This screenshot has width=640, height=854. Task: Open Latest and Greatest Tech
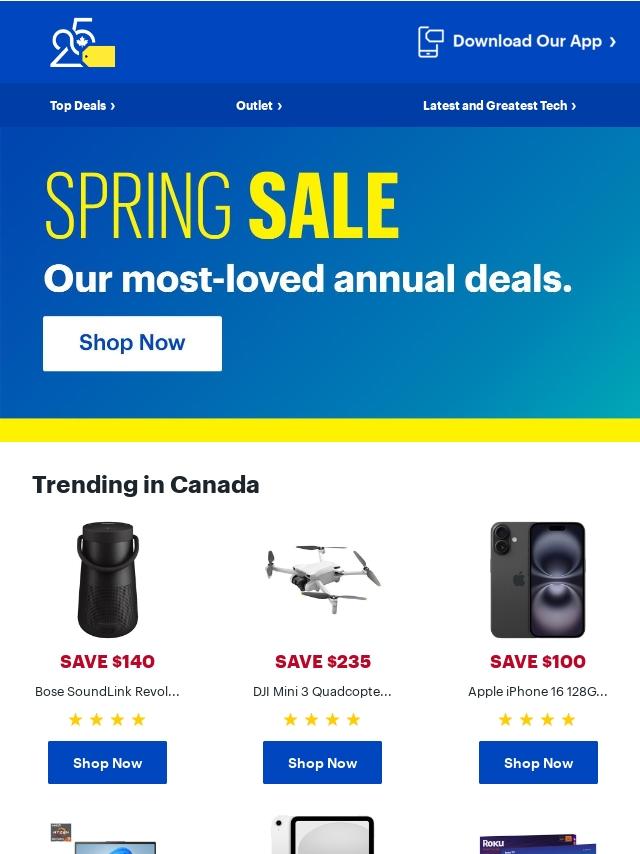click(x=499, y=106)
